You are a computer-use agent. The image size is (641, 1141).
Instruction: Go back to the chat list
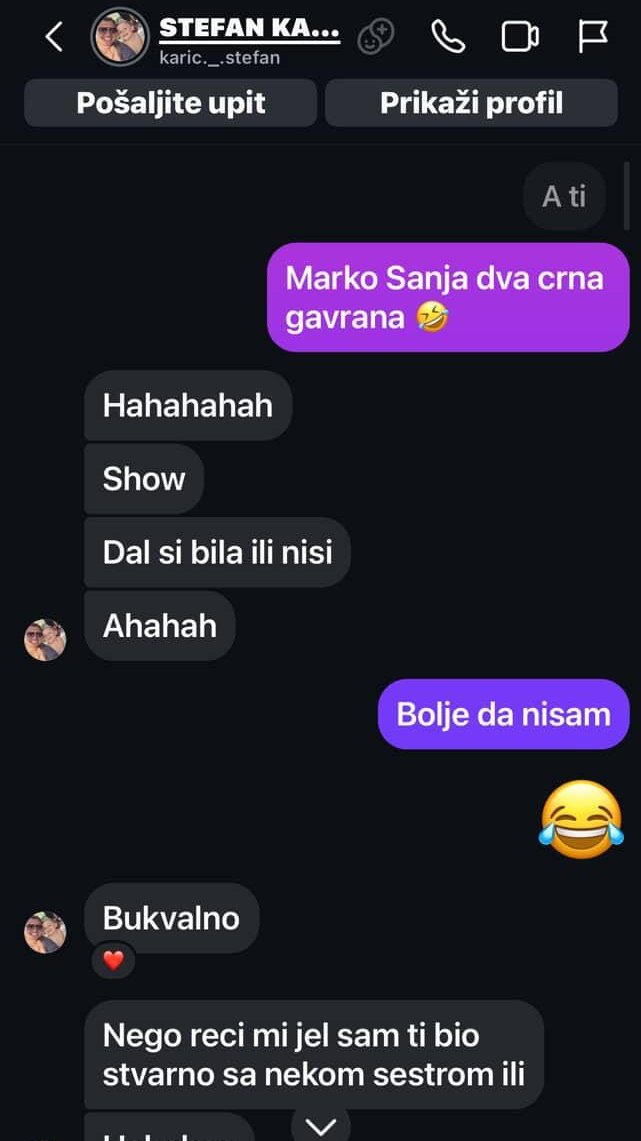click(x=54, y=38)
